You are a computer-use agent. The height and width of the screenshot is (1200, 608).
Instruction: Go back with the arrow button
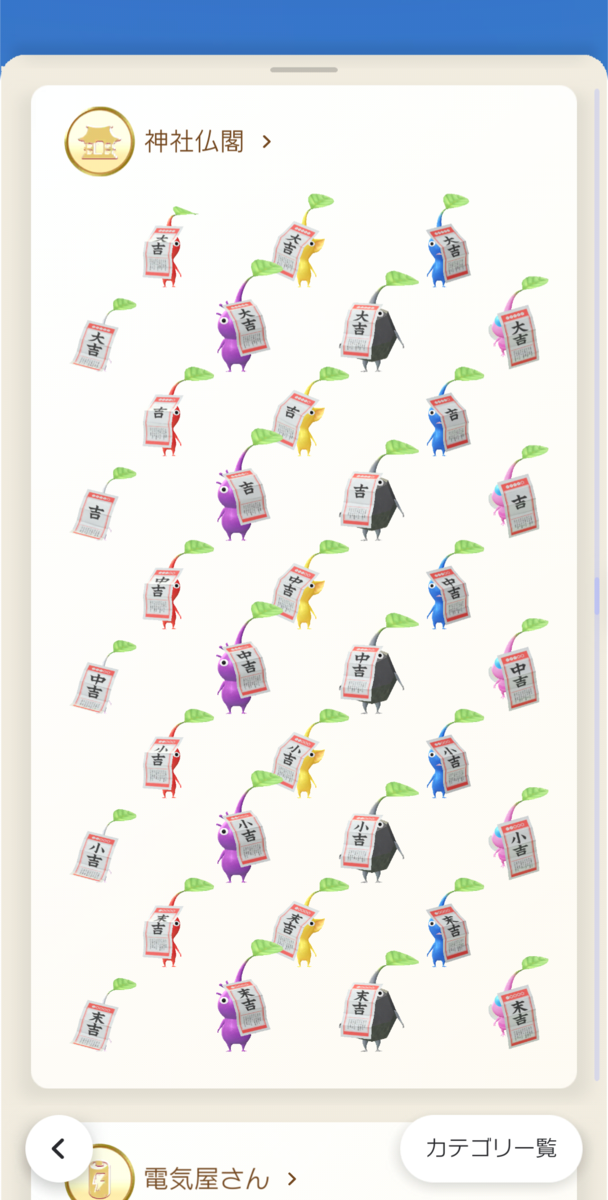59,1149
